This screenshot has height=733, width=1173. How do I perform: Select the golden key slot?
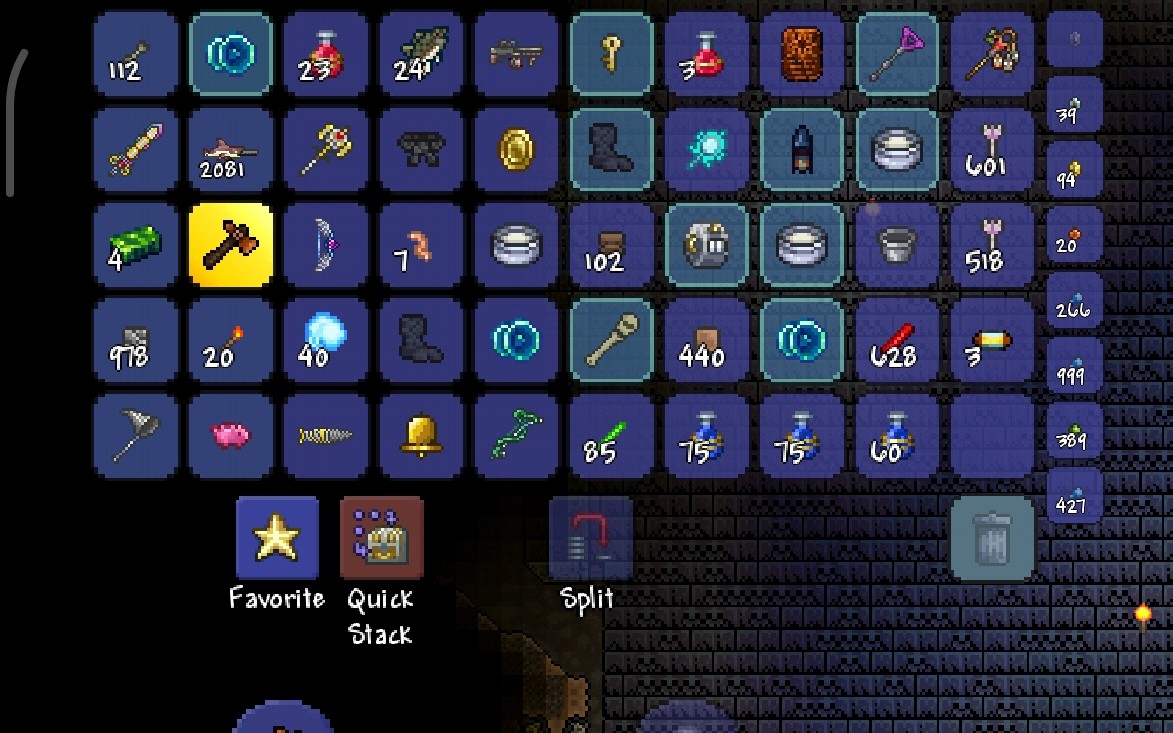point(611,54)
